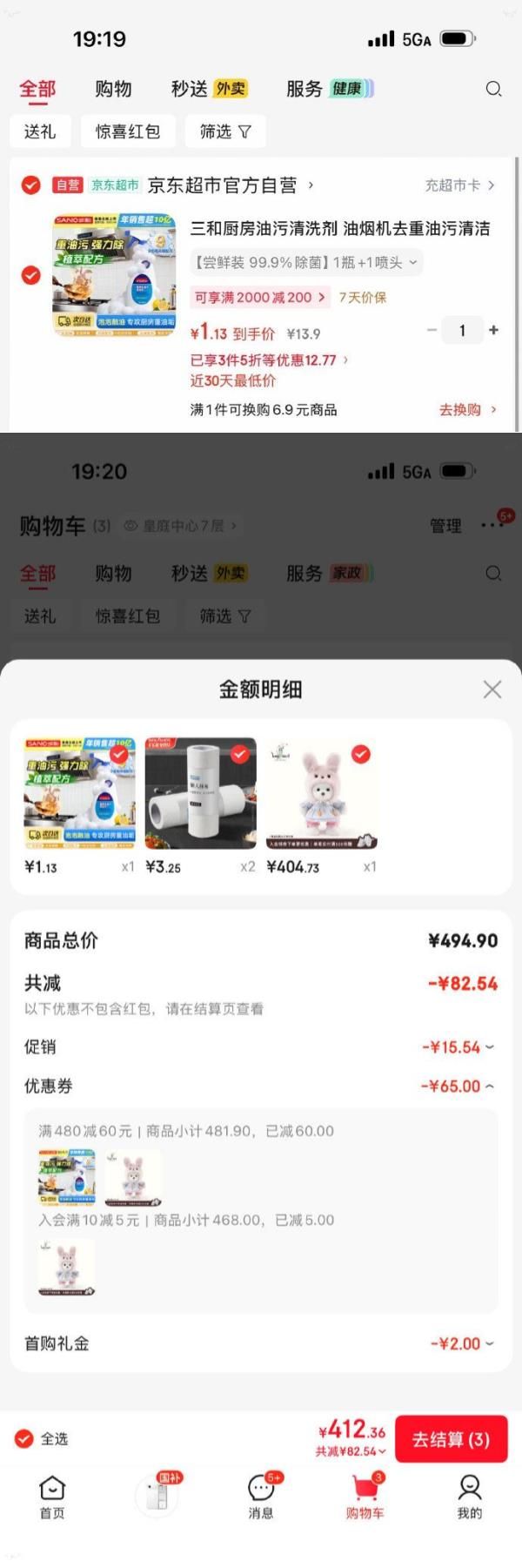Tap 去换购 to redeem add-on item
Screen dimensions: 522x1568
[467, 409]
